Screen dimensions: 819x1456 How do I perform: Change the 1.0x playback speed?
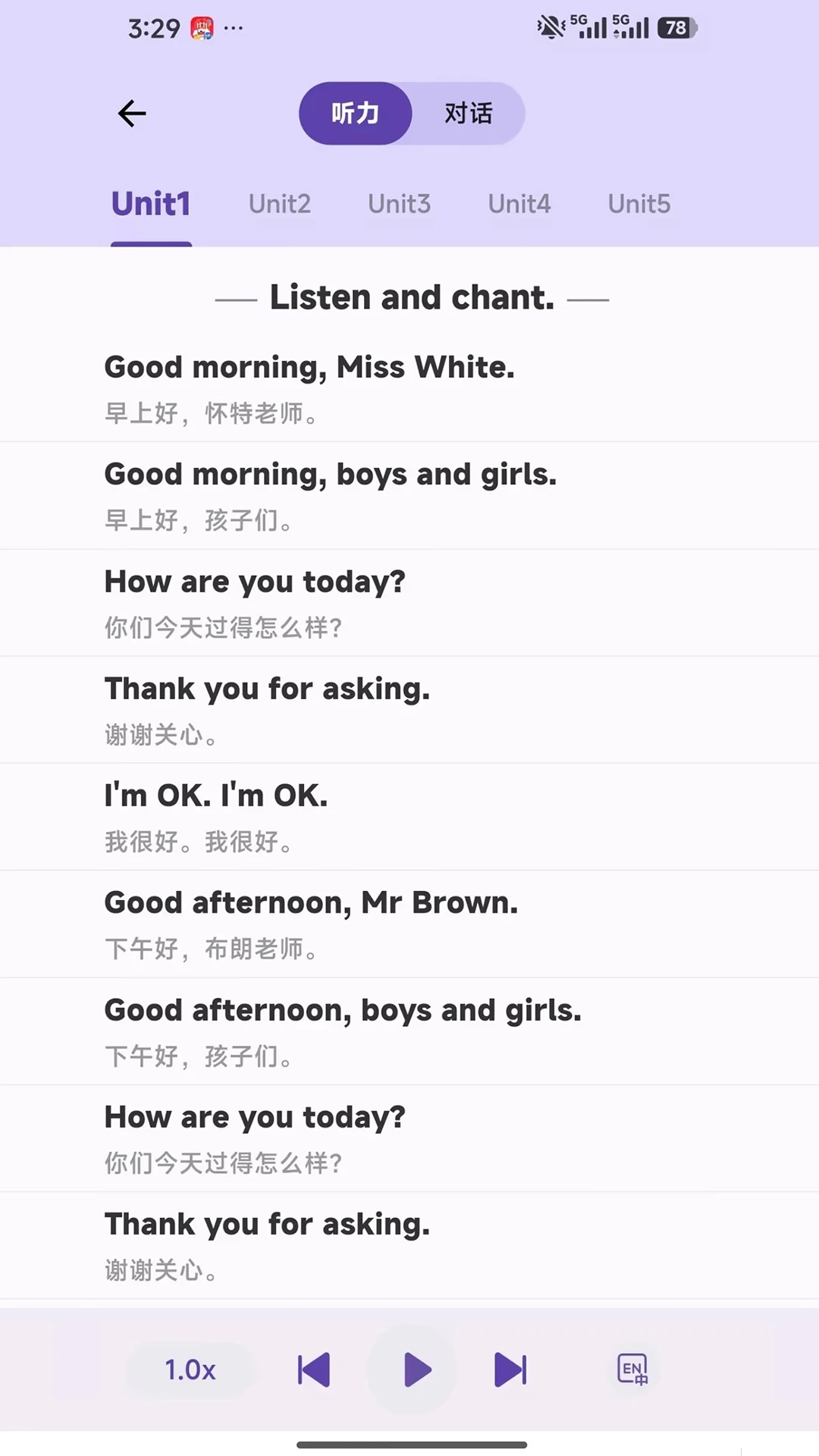coord(190,1370)
